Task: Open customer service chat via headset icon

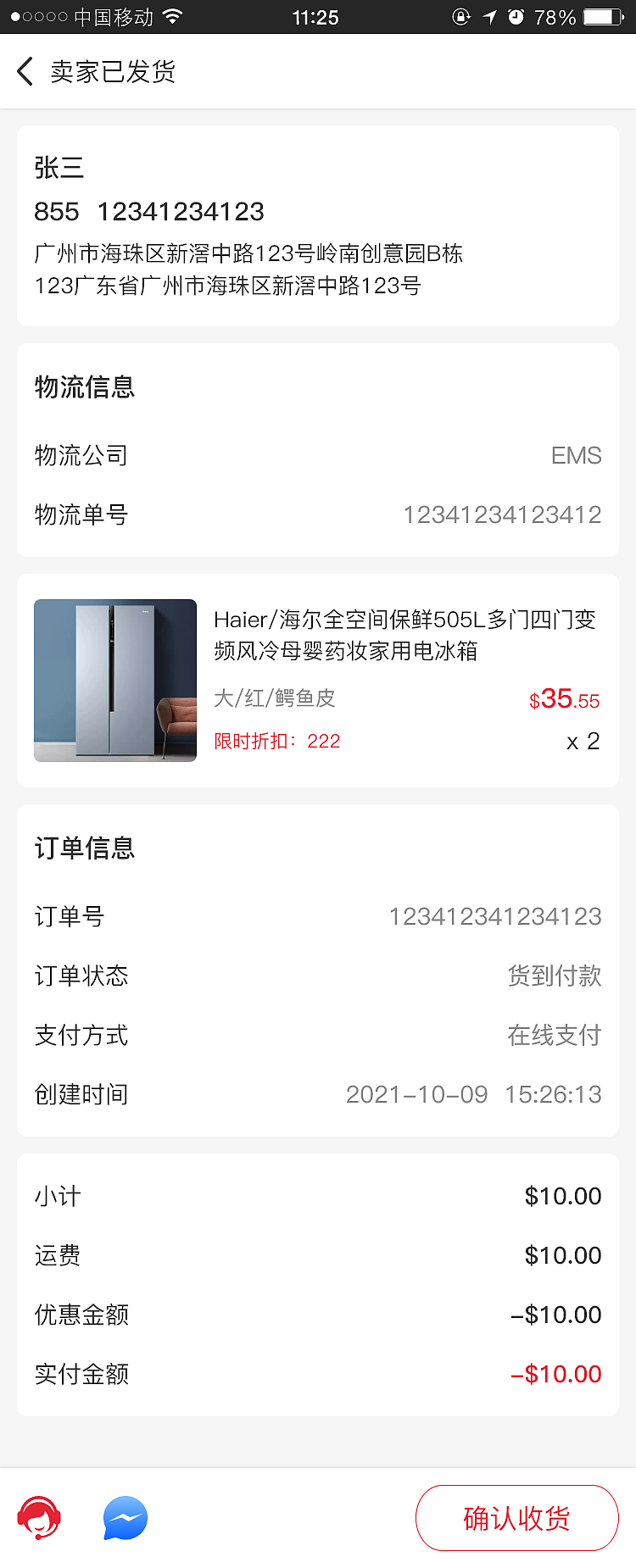Action: pyautogui.click(x=38, y=1517)
